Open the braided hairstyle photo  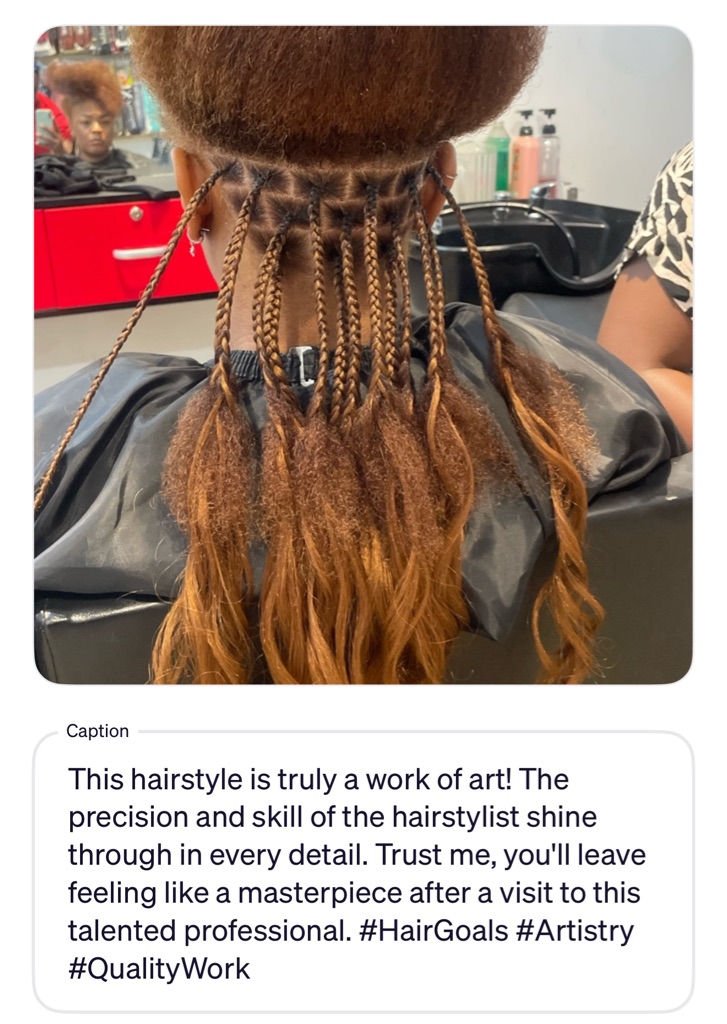pos(363,355)
